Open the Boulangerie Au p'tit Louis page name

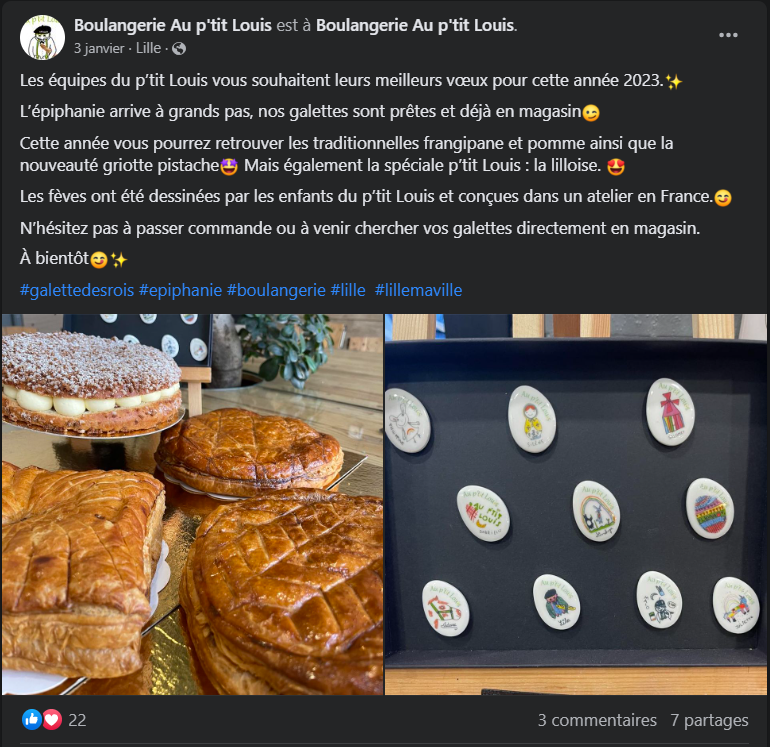pos(173,25)
